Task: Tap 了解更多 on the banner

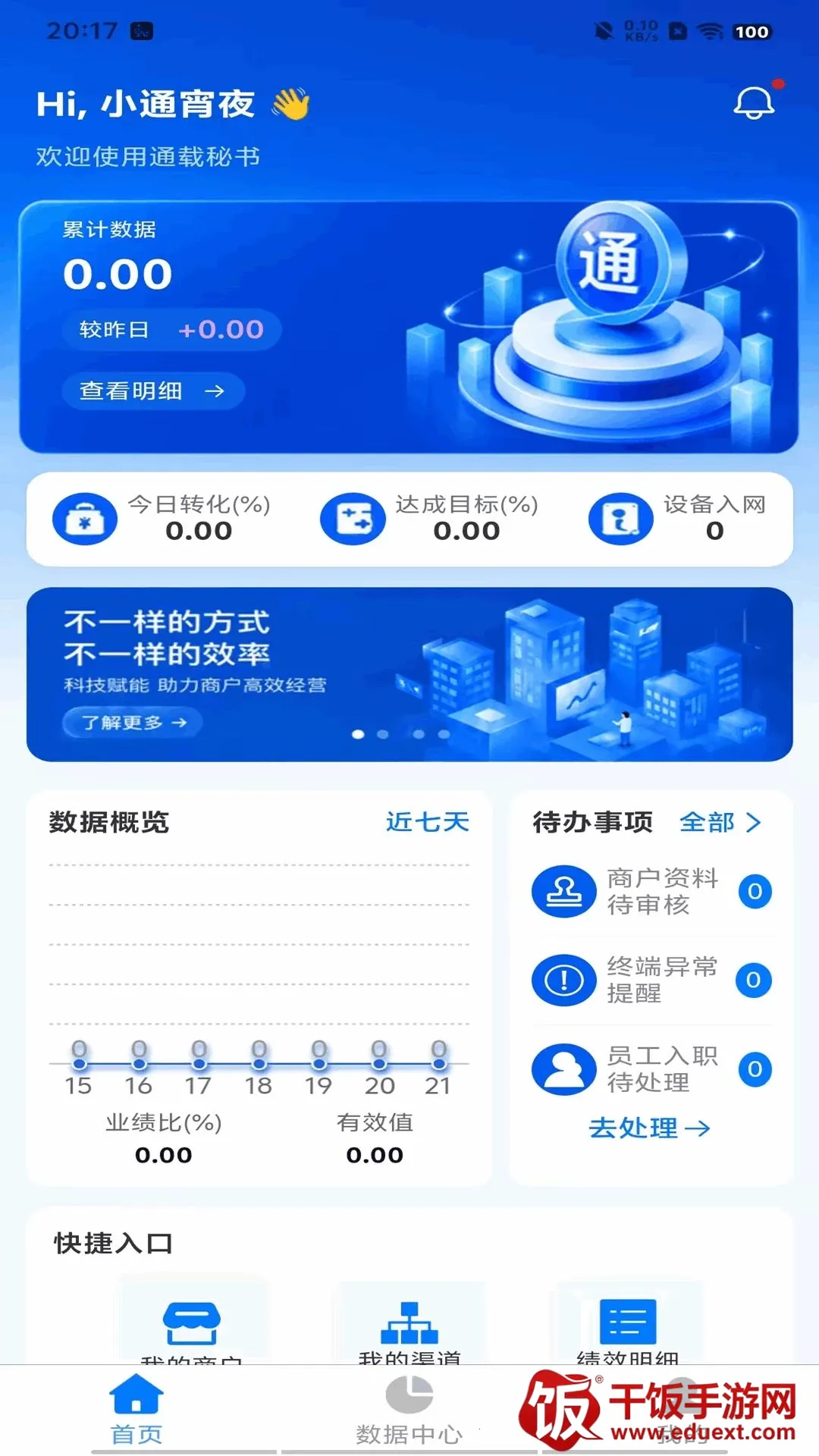Action: [132, 722]
